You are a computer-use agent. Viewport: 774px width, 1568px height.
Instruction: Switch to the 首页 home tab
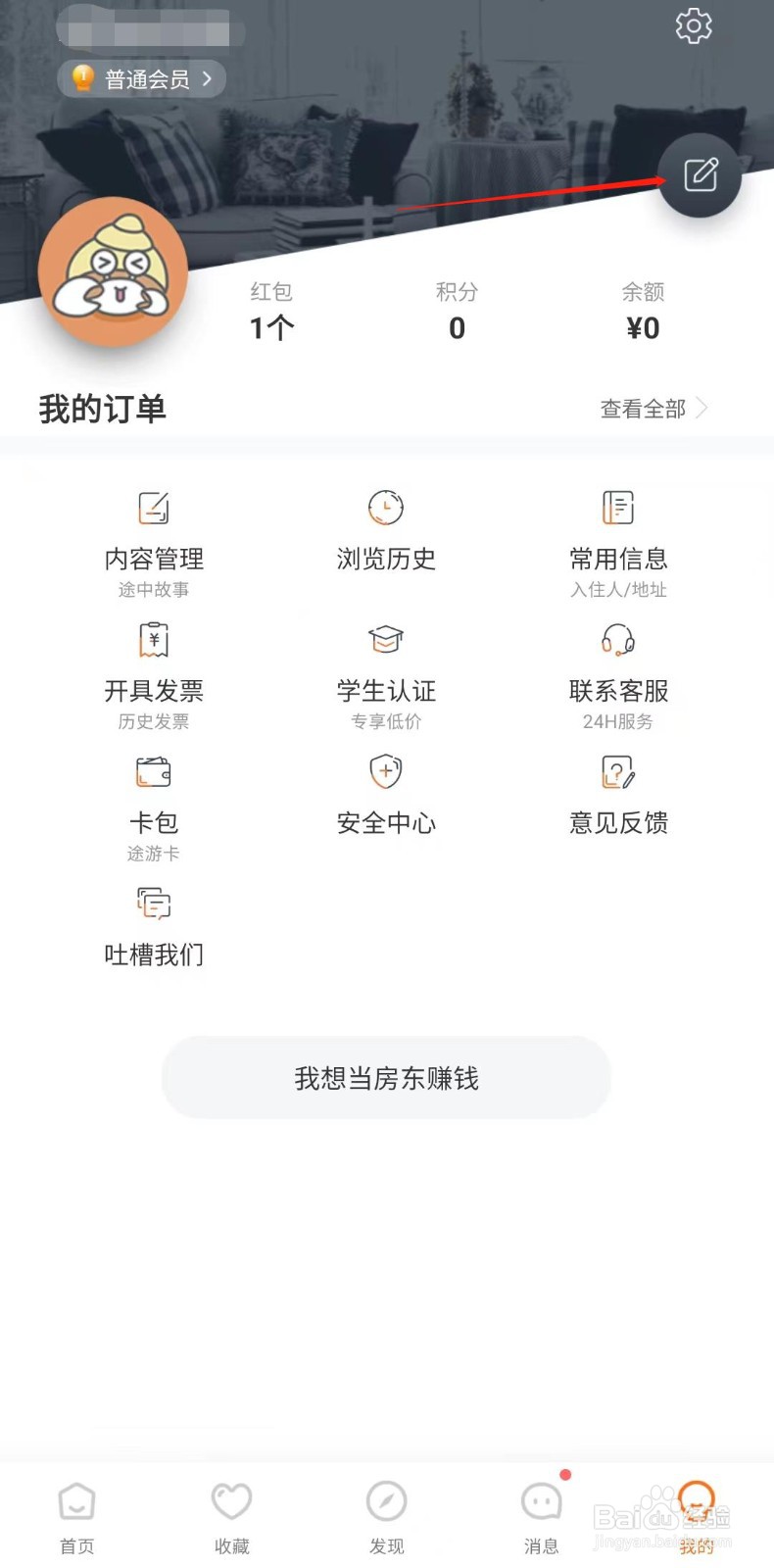[x=76, y=1517]
